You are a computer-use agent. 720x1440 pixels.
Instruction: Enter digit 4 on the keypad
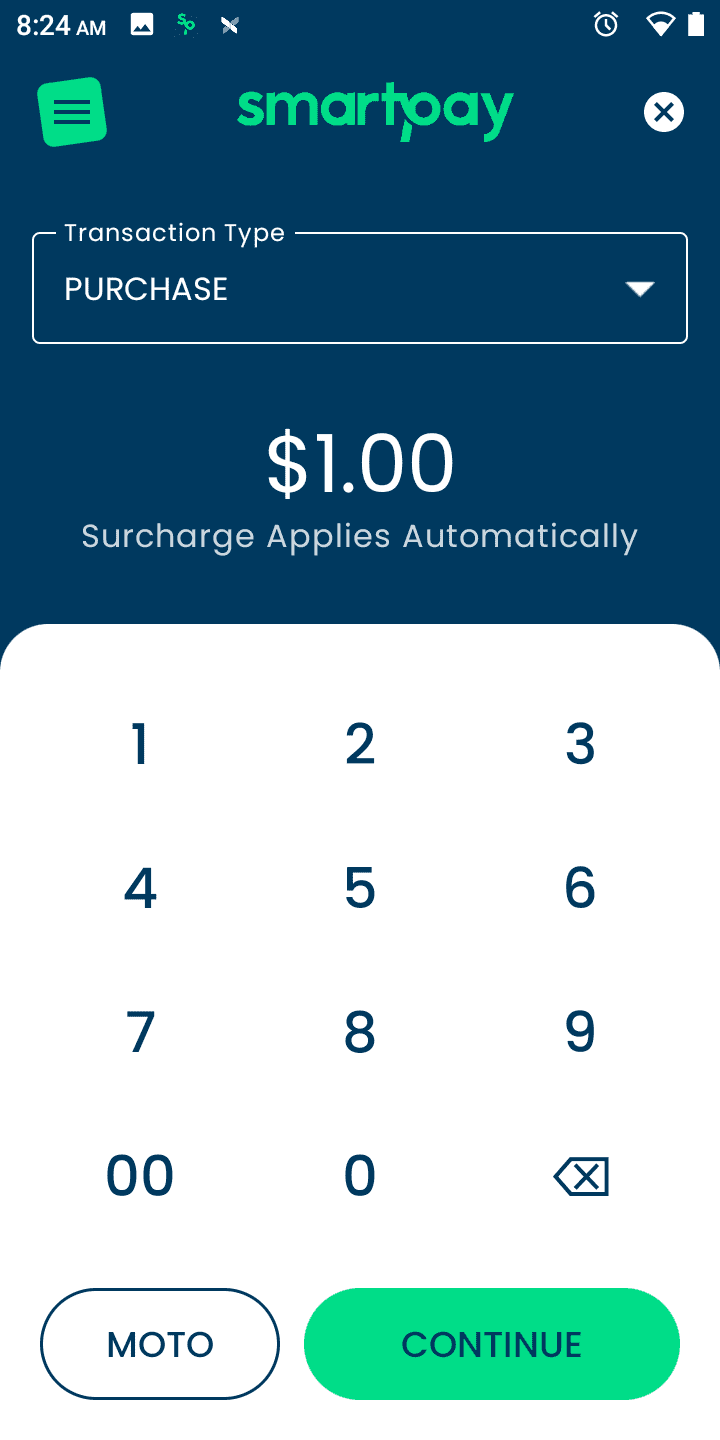click(140, 888)
